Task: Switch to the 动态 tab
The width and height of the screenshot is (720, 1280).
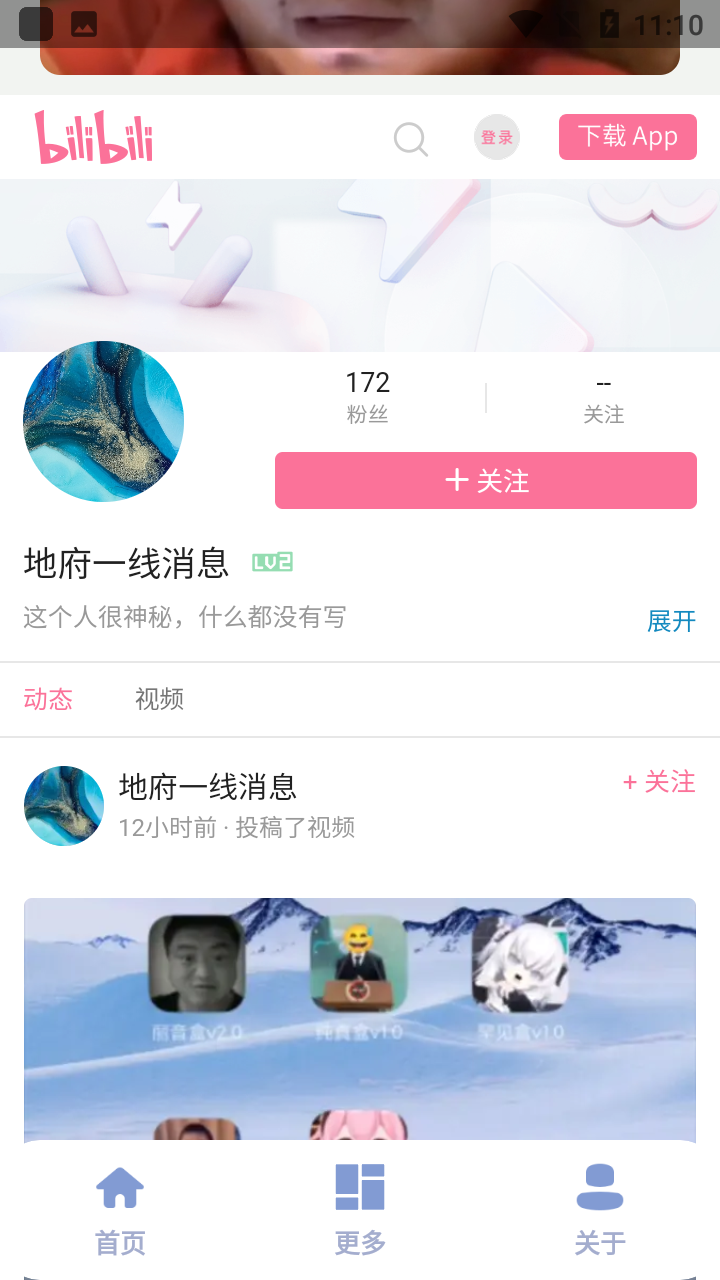Action: [x=48, y=699]
